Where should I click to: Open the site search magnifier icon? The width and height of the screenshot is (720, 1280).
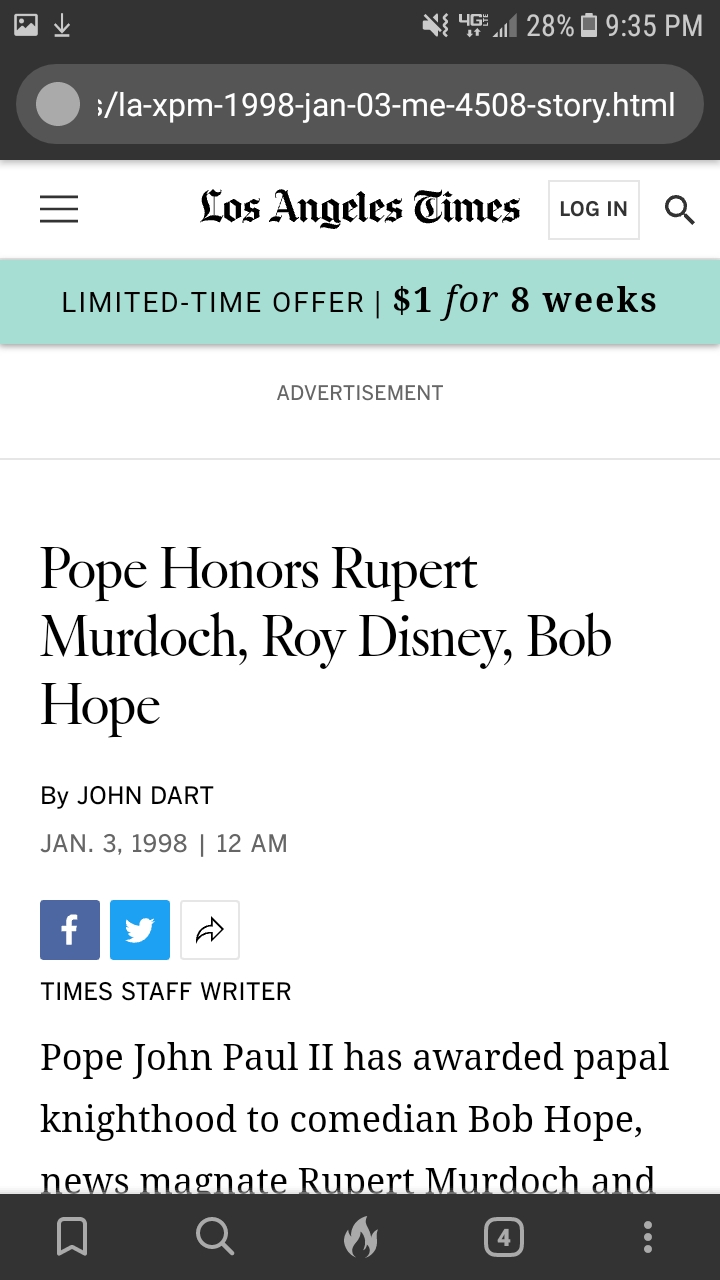point(679,209)
